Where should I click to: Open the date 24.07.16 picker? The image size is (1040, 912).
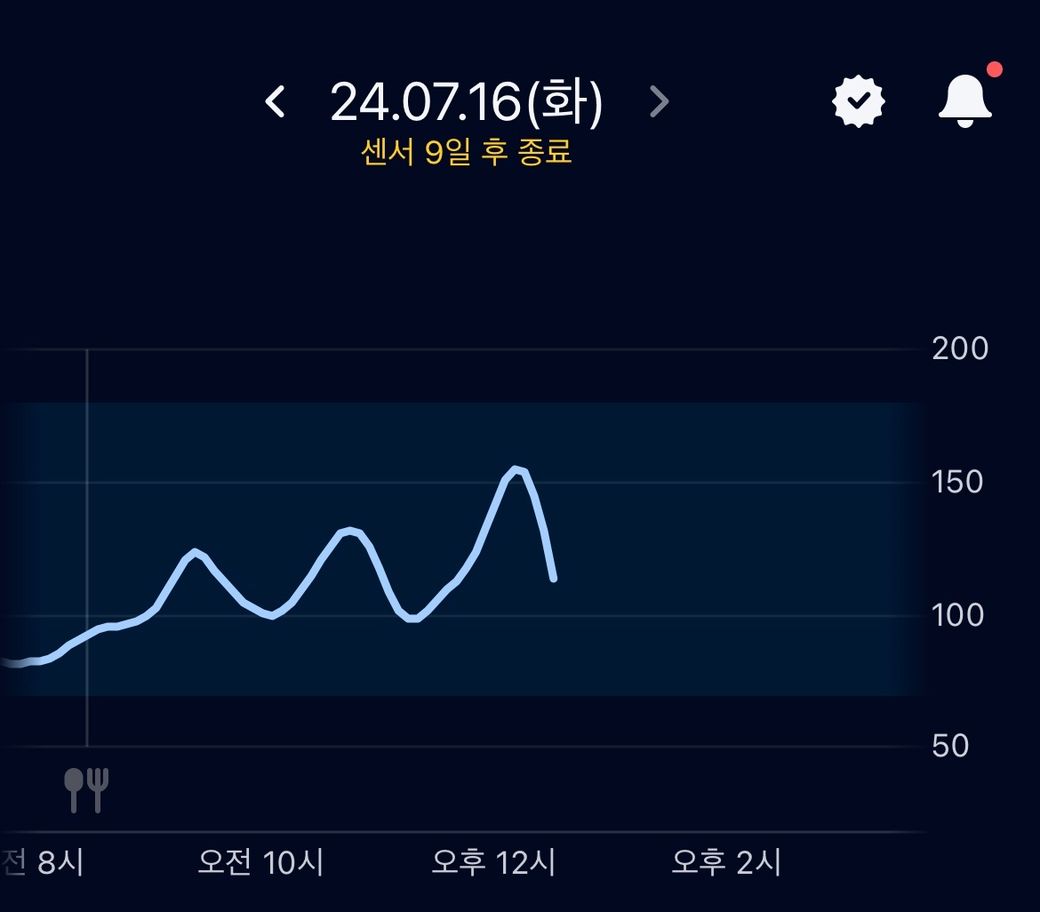tap(466, 102)
